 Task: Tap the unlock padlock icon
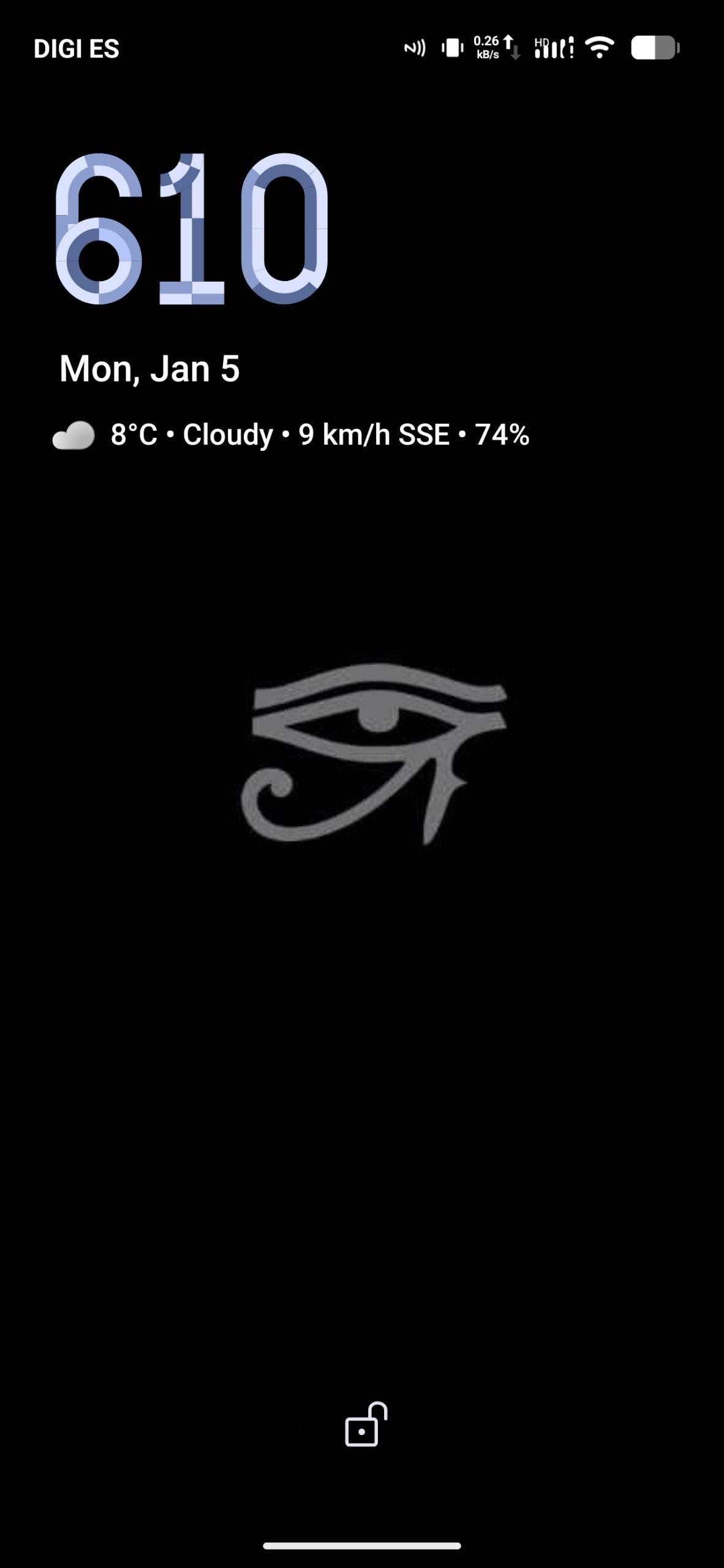click(x=366, y=1425)
